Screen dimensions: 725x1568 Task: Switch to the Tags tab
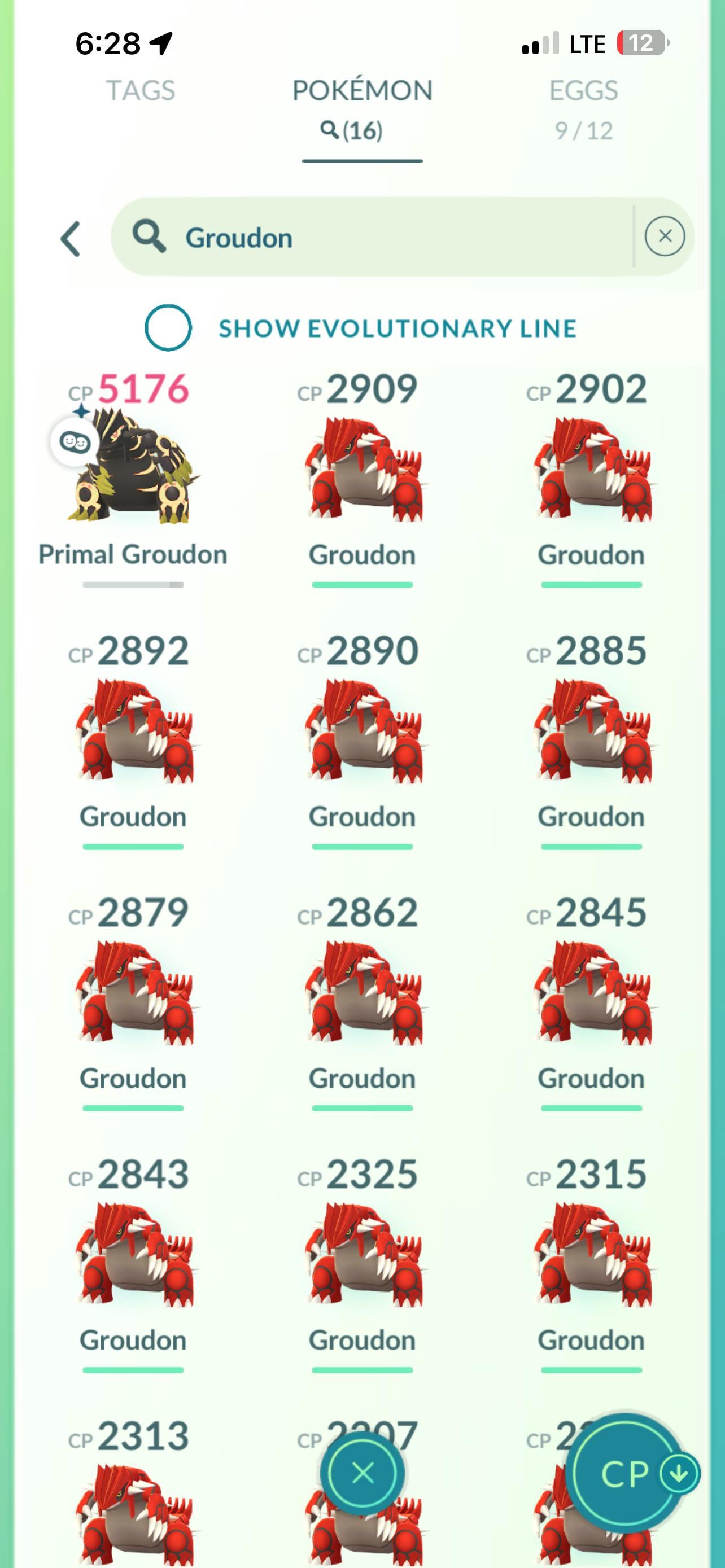pyautogui.click(x=141, y=91)
